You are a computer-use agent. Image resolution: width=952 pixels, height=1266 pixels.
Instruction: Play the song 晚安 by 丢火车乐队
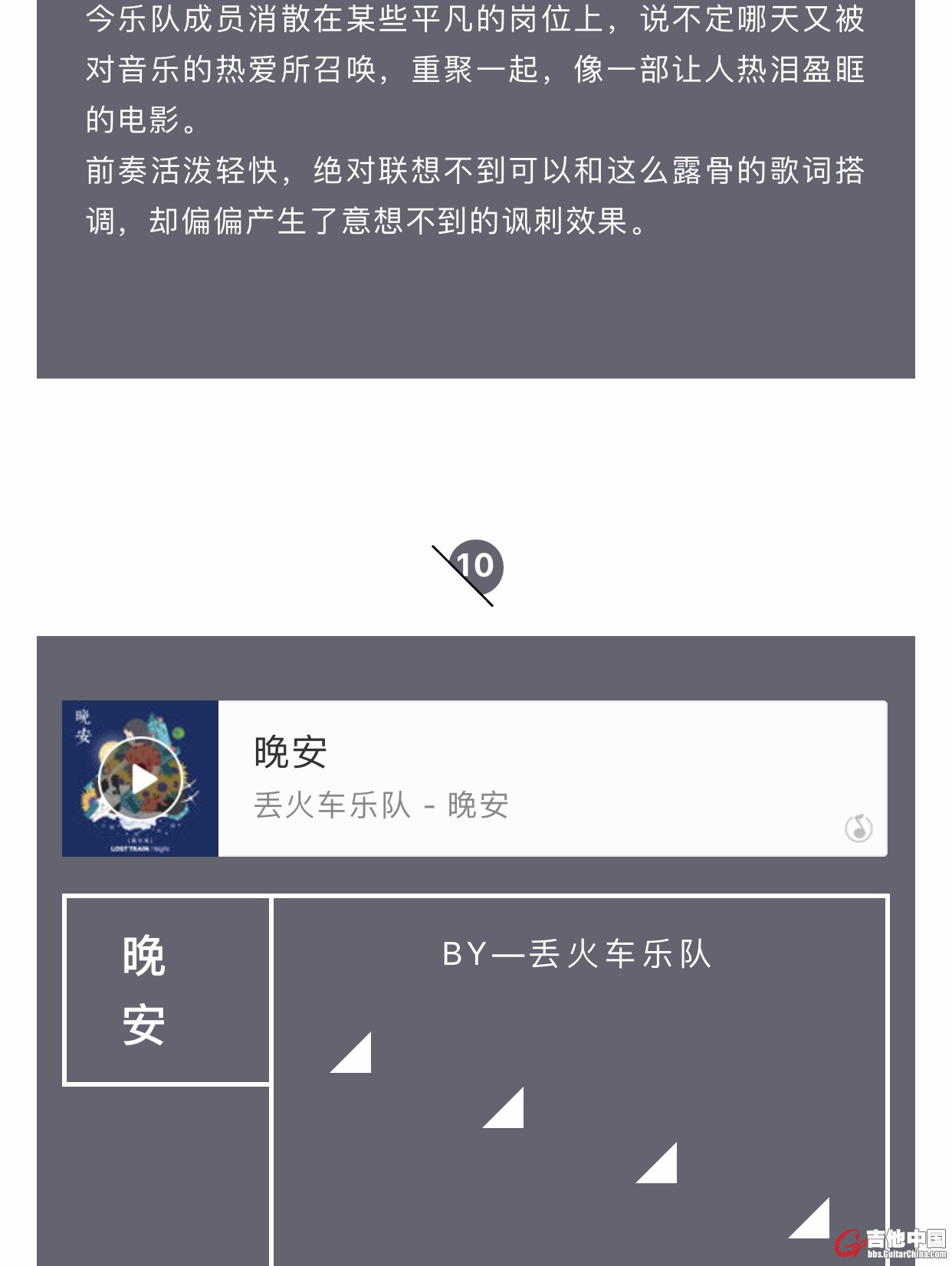coord(141,779)
